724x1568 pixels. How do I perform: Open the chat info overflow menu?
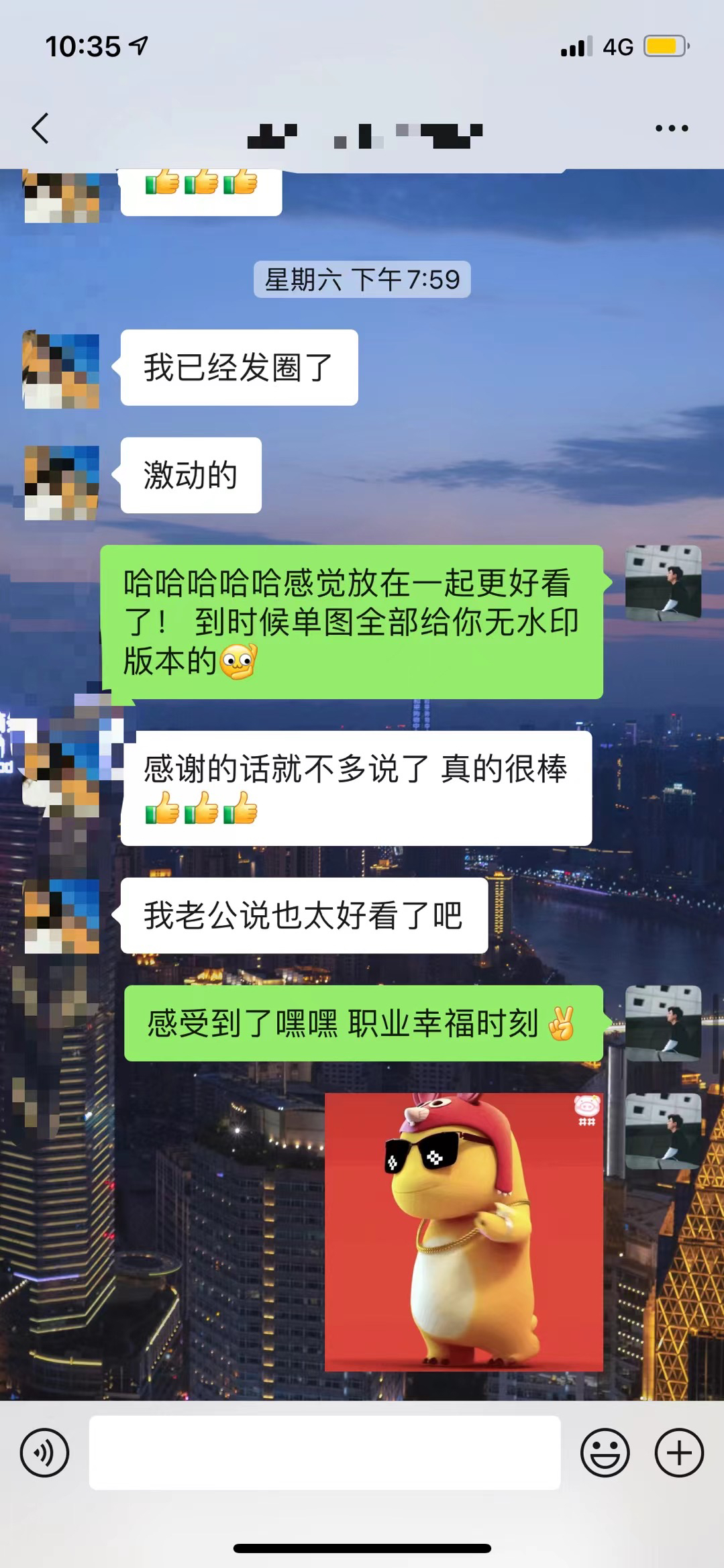tap(672, 128)
